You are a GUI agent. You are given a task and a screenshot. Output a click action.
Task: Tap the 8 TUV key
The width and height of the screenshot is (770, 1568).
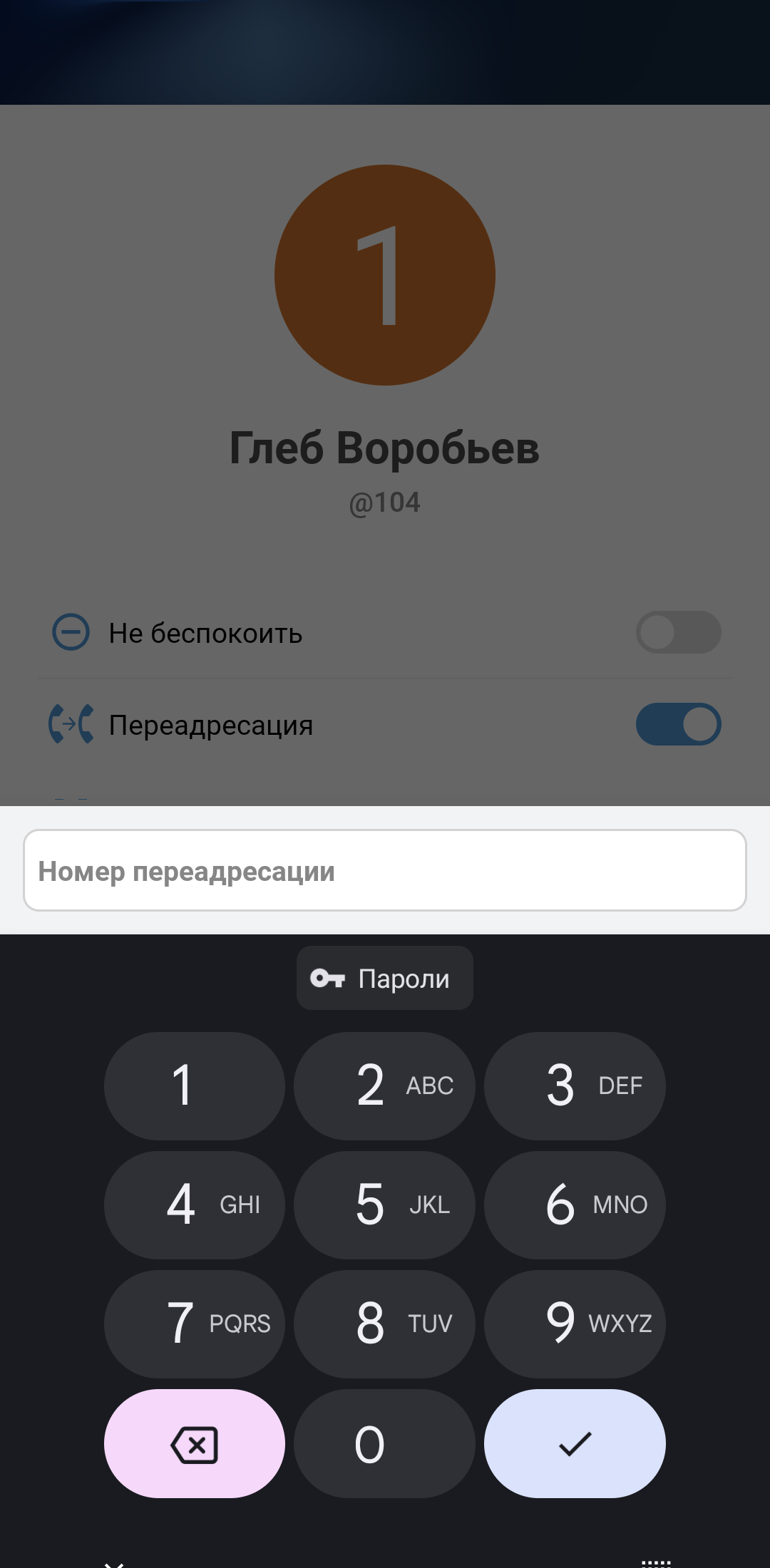click(385, 1324)
